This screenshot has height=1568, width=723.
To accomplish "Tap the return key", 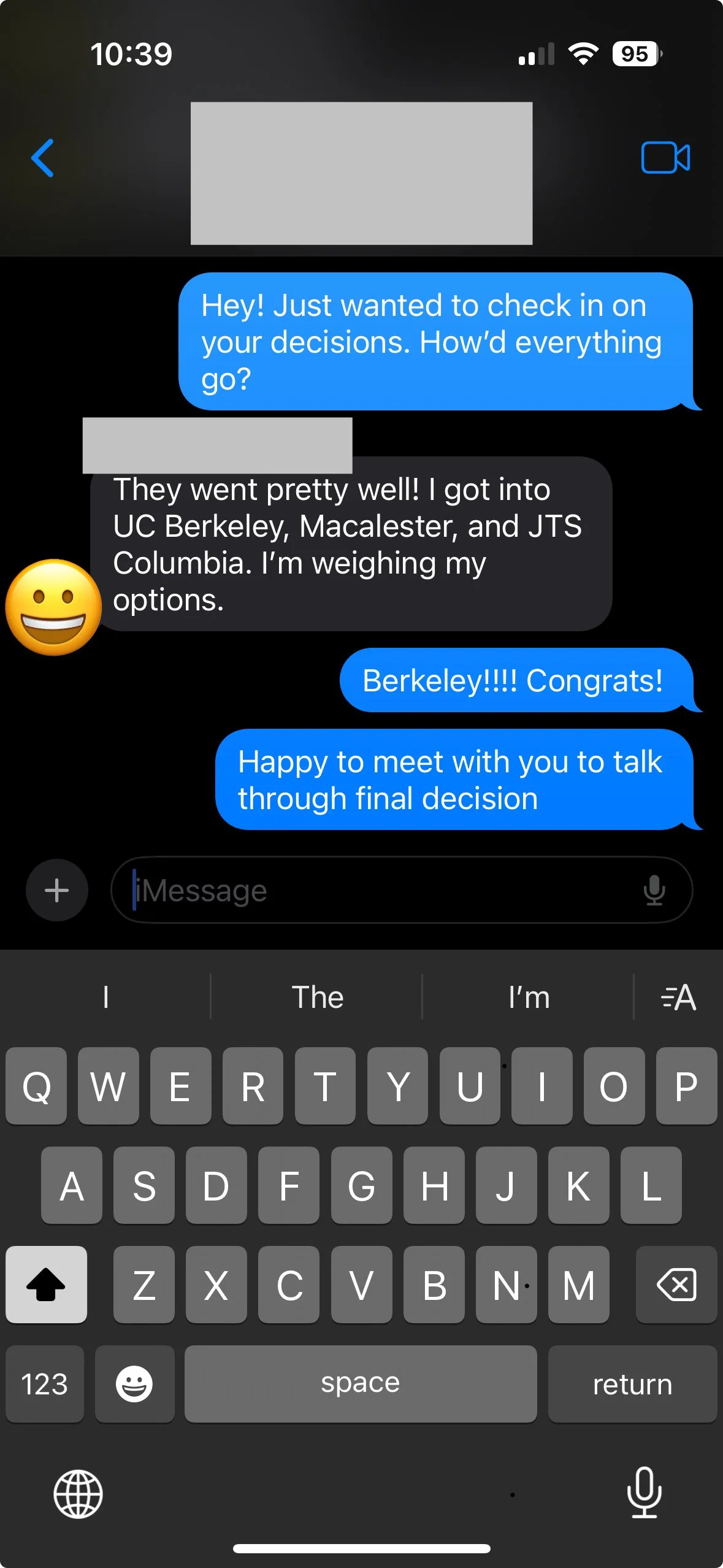I will tap(632, 1384).
